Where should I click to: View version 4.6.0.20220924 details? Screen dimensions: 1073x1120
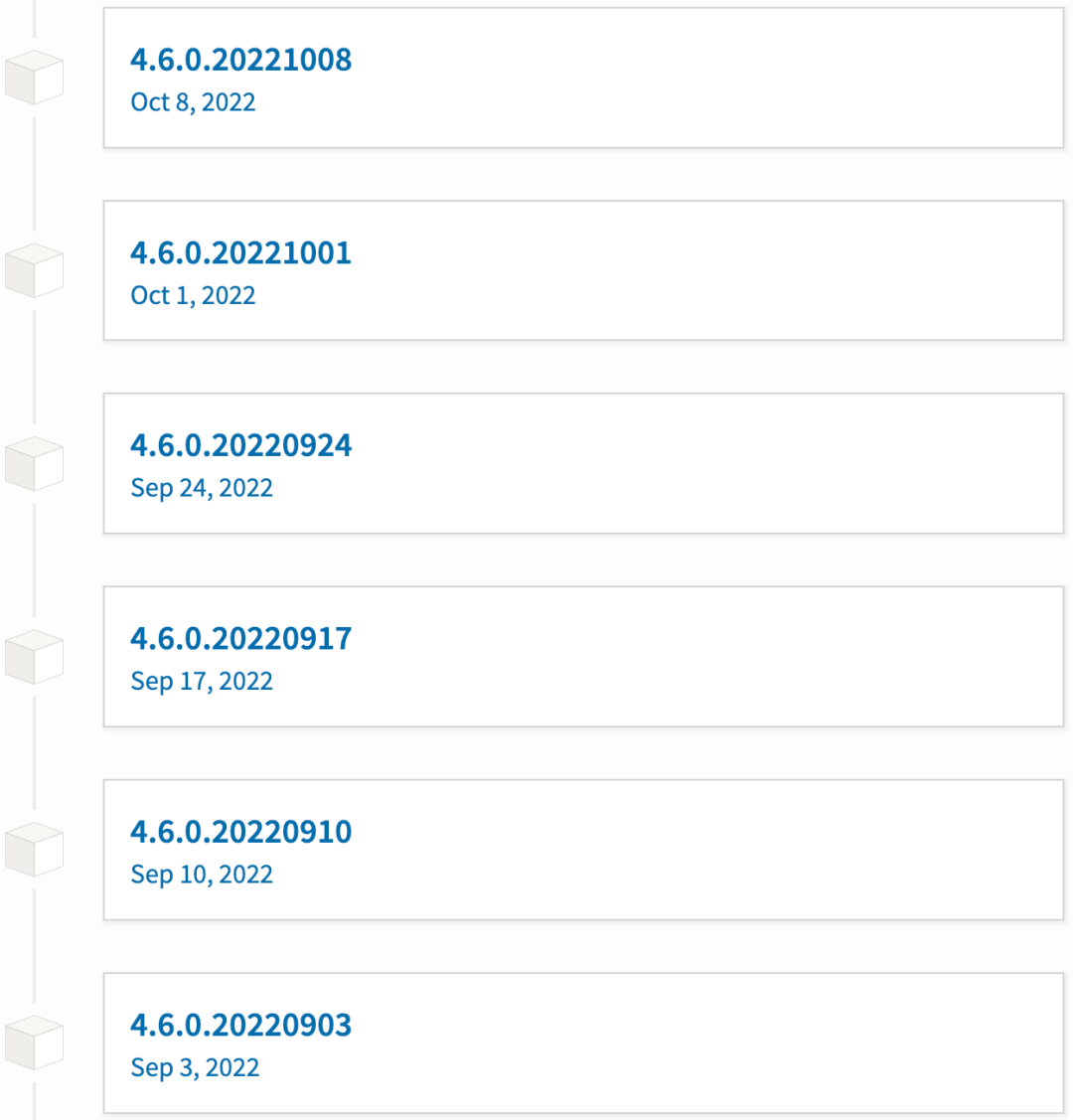tap(240, 445)
